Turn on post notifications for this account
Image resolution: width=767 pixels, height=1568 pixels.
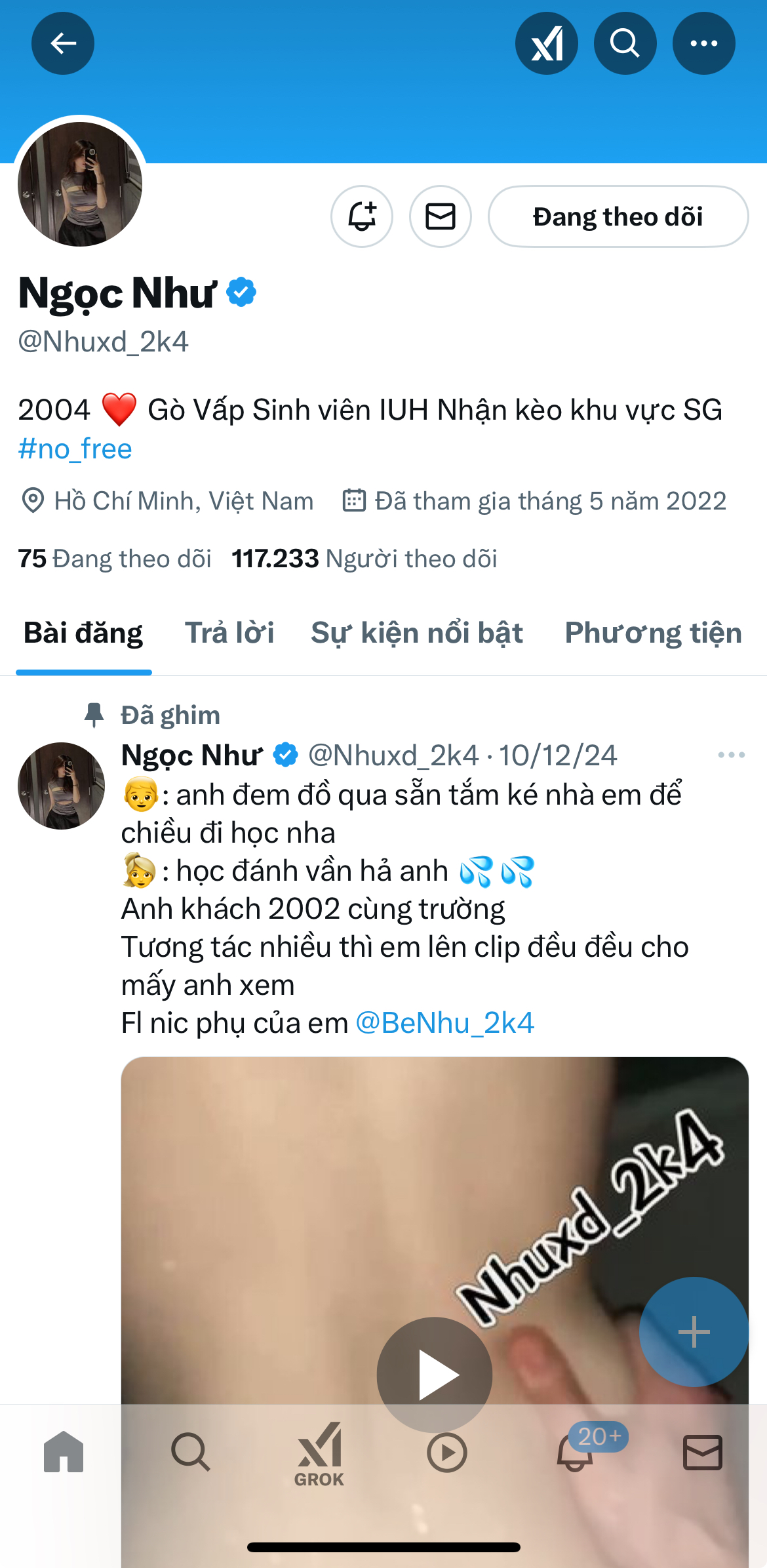point(362,216)
